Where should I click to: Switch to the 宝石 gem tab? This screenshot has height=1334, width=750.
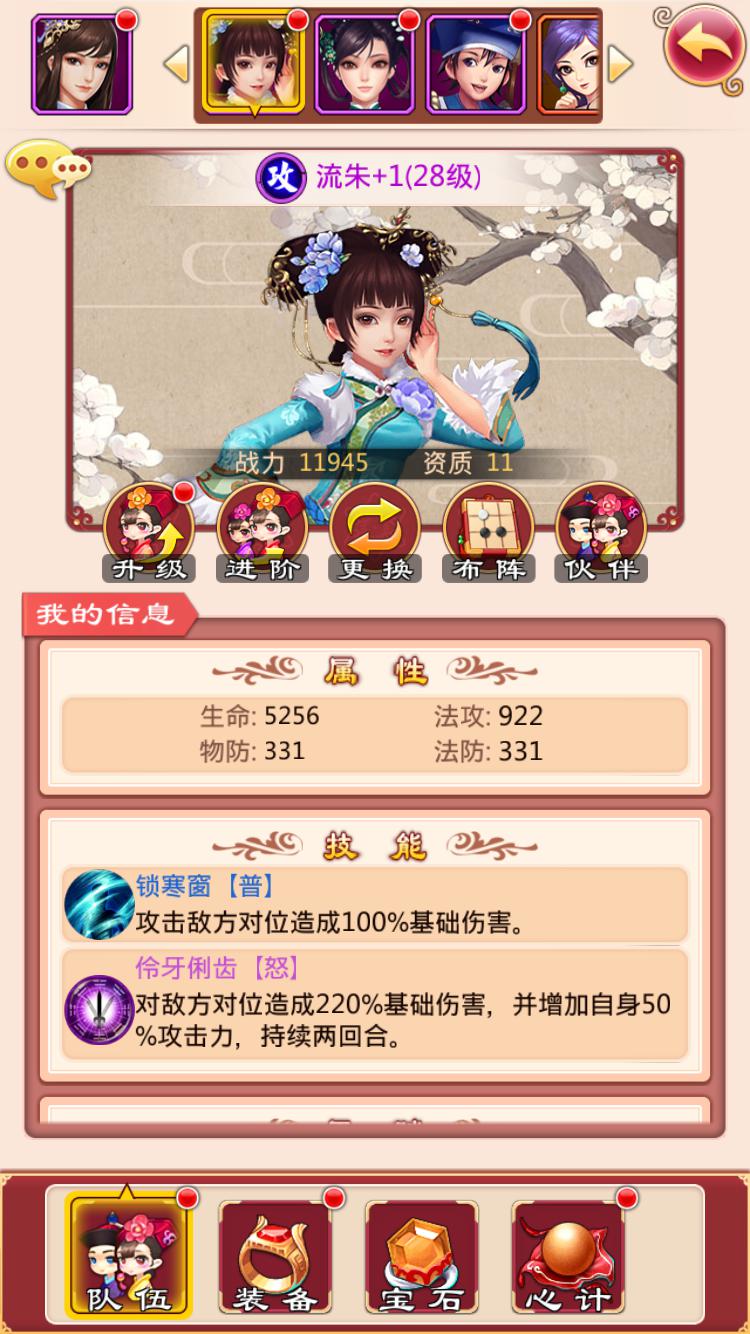[421, 1257]
